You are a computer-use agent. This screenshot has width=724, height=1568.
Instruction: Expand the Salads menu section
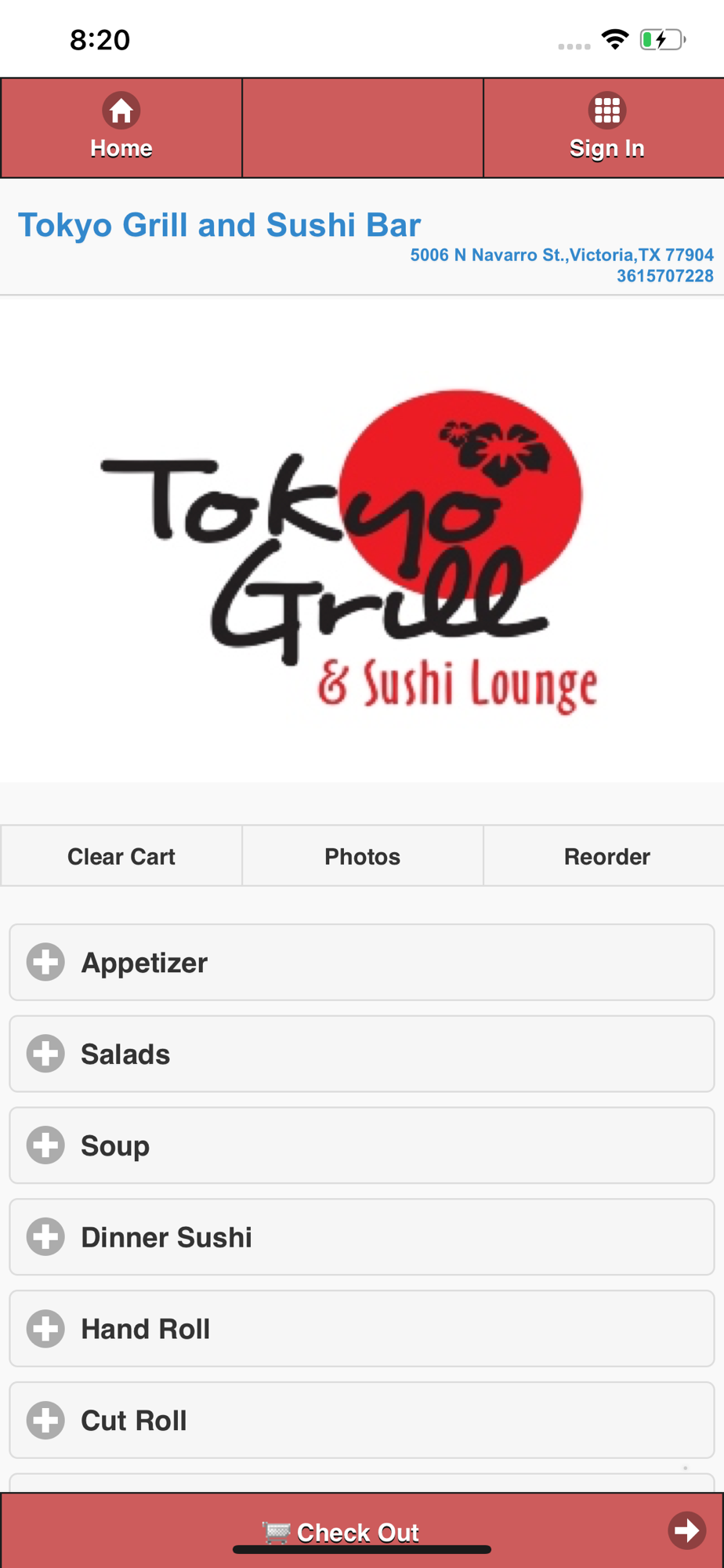pyautogui.click(x=361, y=1054)
